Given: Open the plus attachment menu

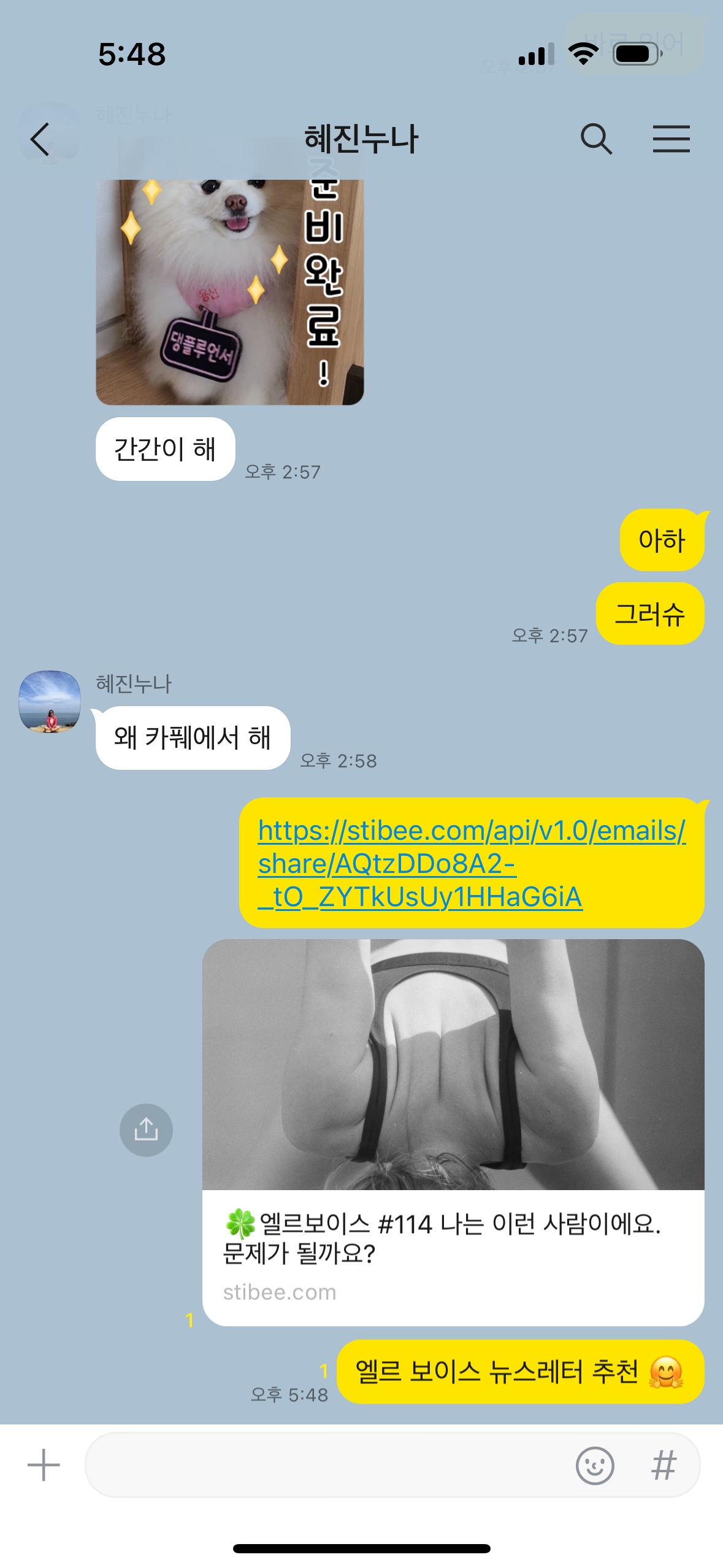Looking at the screenshot, I should pyautogui.click(x=44, y=1465).
